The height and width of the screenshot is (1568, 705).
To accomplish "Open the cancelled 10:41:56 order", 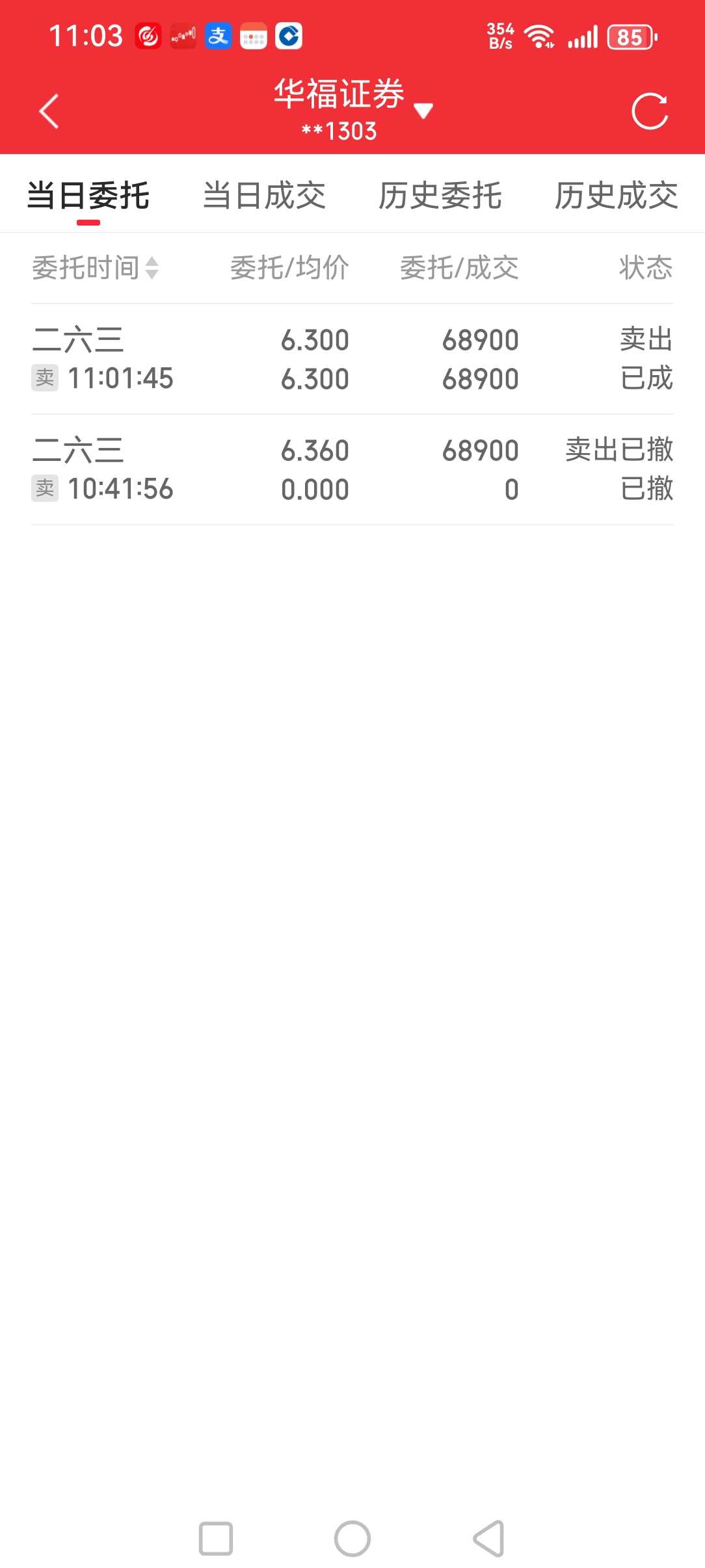I will point(352,469).
